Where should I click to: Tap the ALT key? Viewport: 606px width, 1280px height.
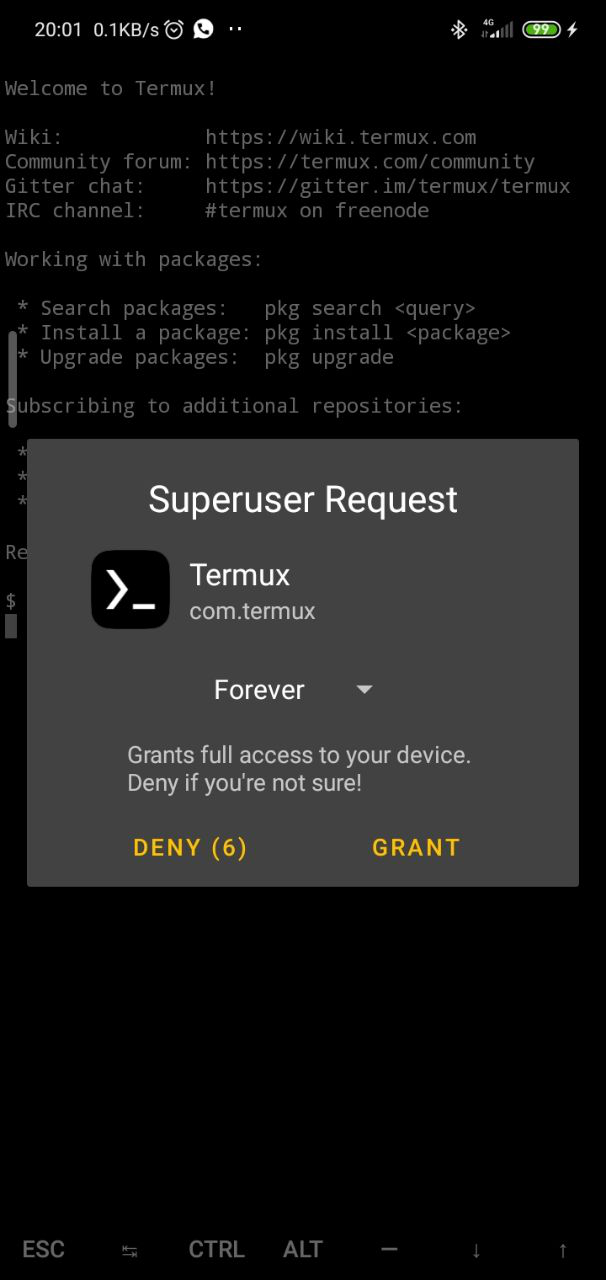click(x=302, y=1249)
